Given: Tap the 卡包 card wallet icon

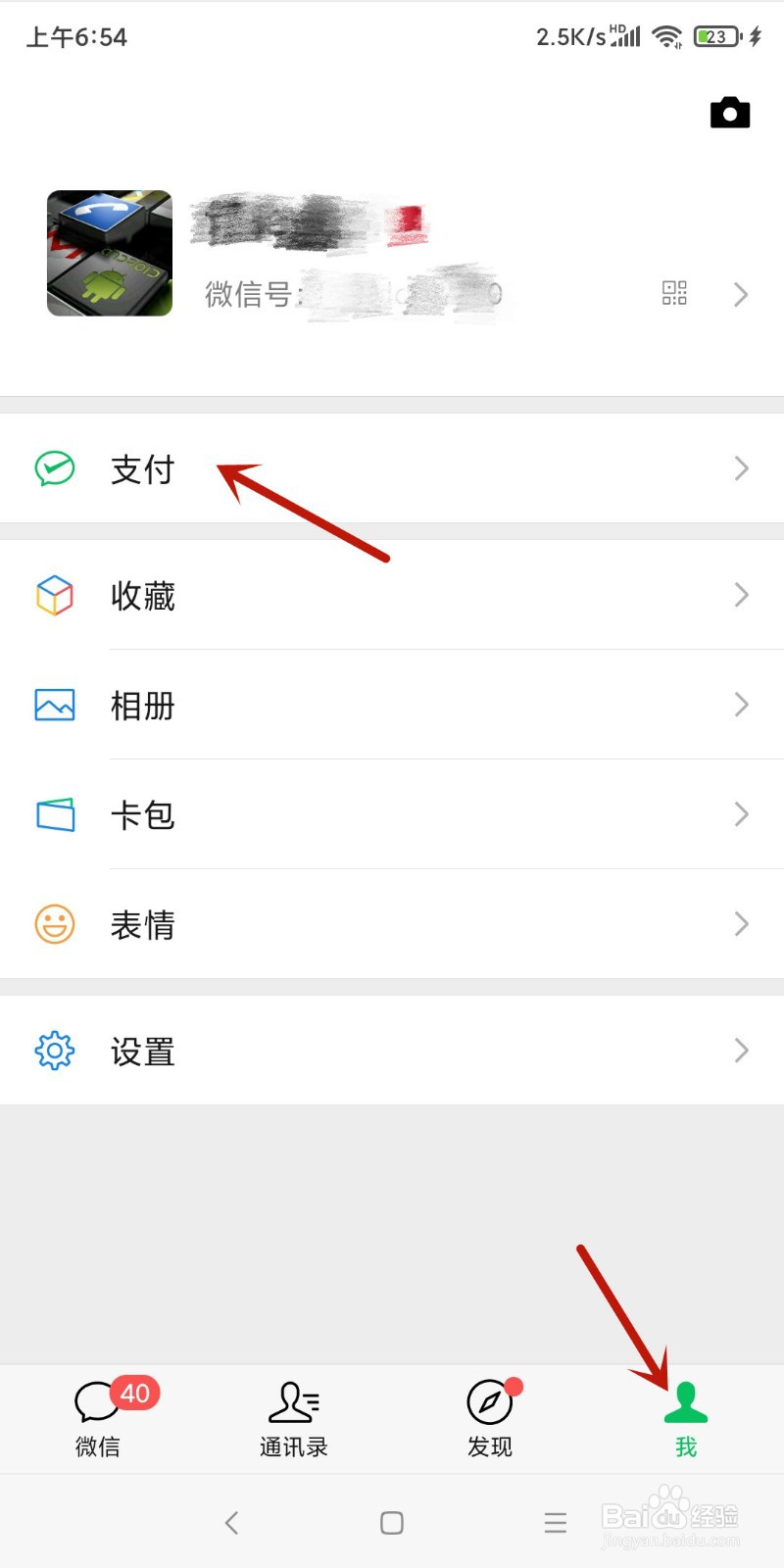Looking at the screenshot, I should [x=55, y=814].
